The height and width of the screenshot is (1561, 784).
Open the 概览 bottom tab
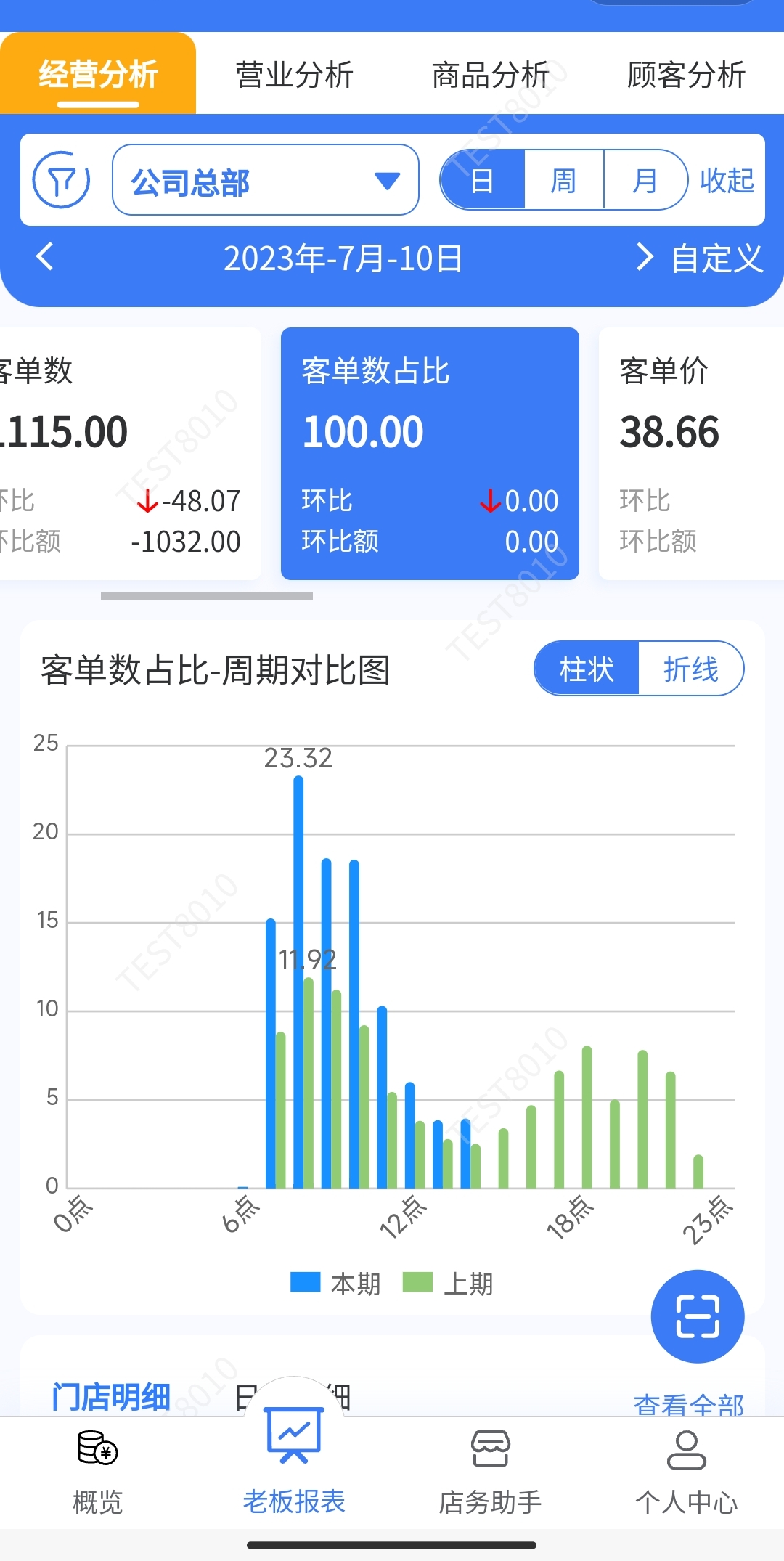click(x=98, y=1470)
